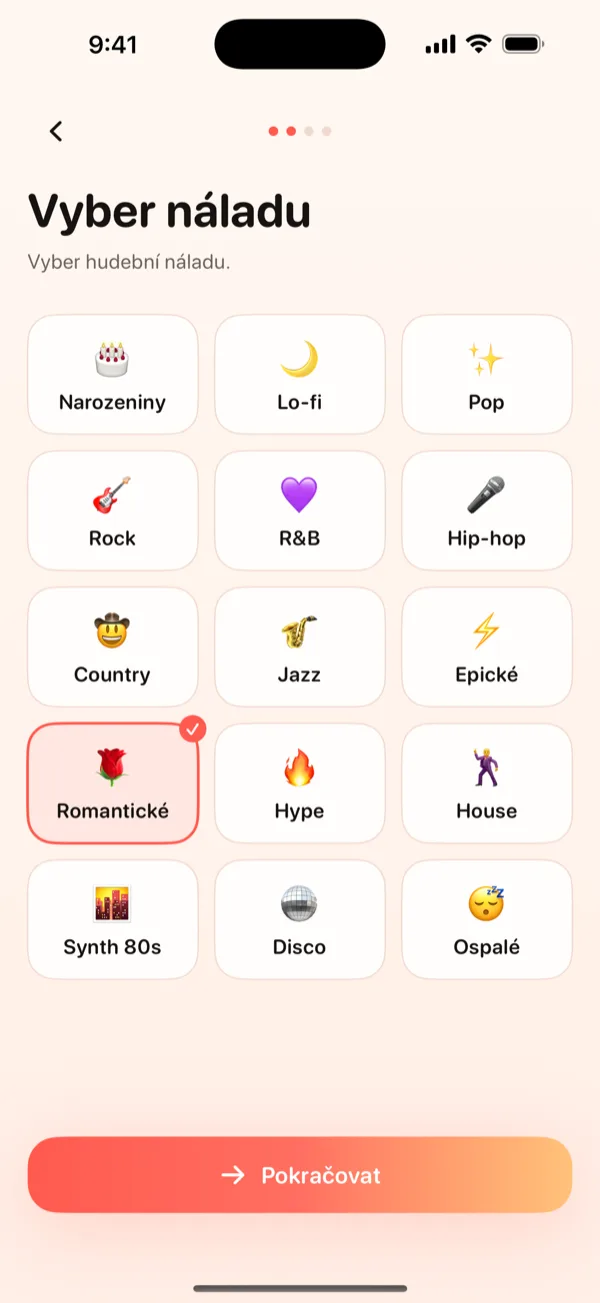Select the Rock mood tile
This screenshot has height=1303, width=600.
point(113,510)
